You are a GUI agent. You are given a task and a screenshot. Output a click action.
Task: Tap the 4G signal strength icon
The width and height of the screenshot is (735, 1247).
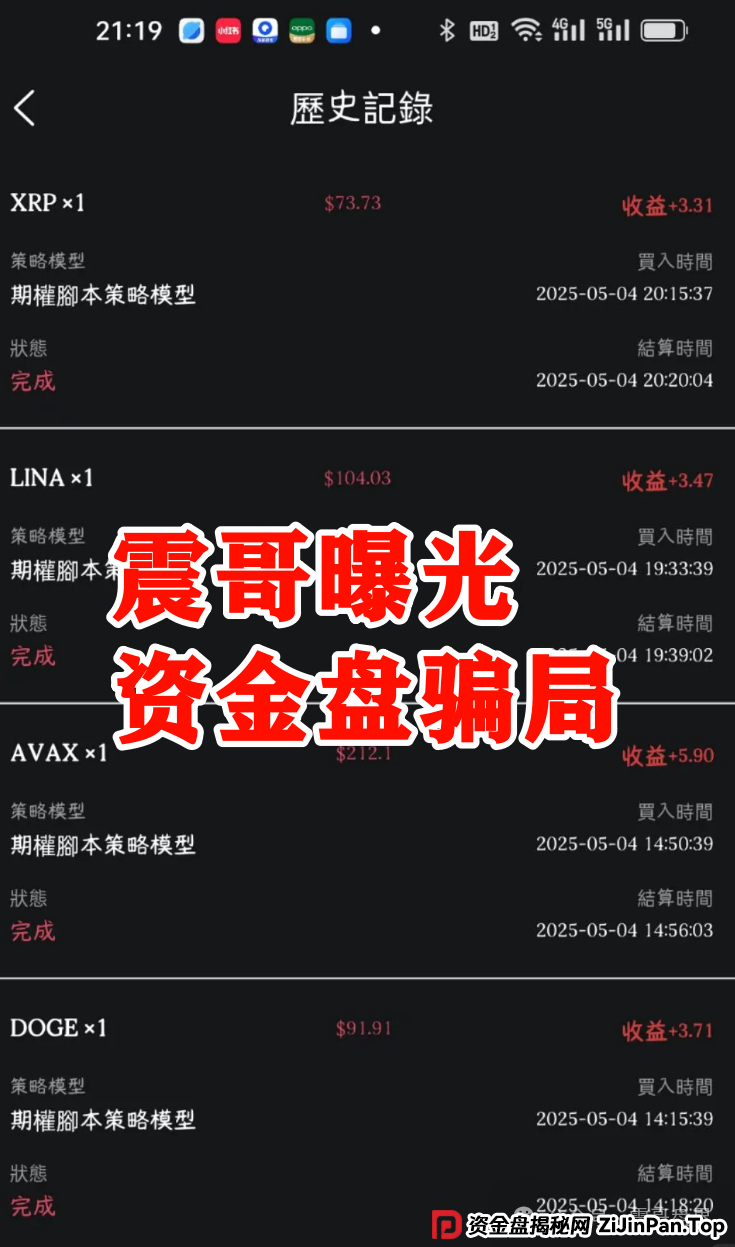coord(566,31)
